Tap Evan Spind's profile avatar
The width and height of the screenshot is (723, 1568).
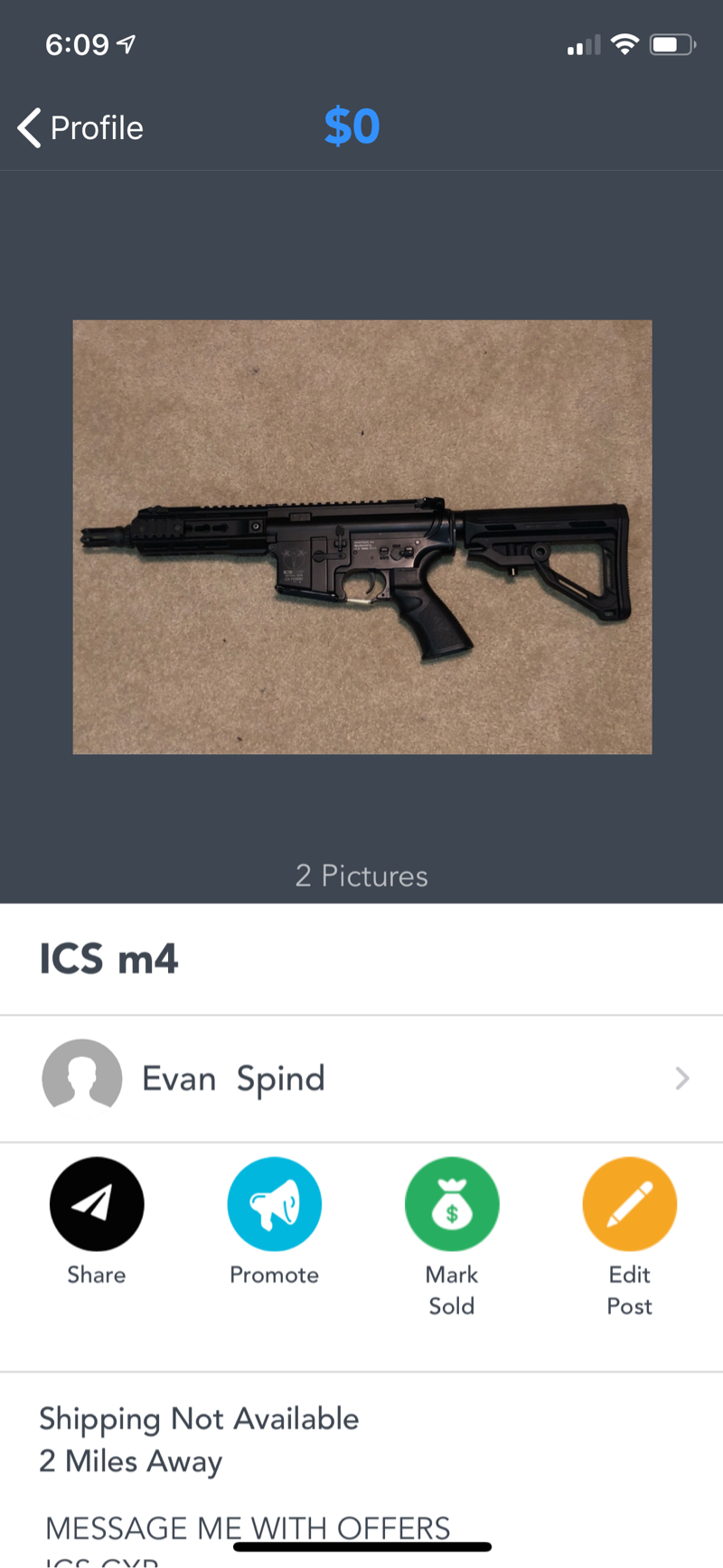click(x=82, y=1078)
